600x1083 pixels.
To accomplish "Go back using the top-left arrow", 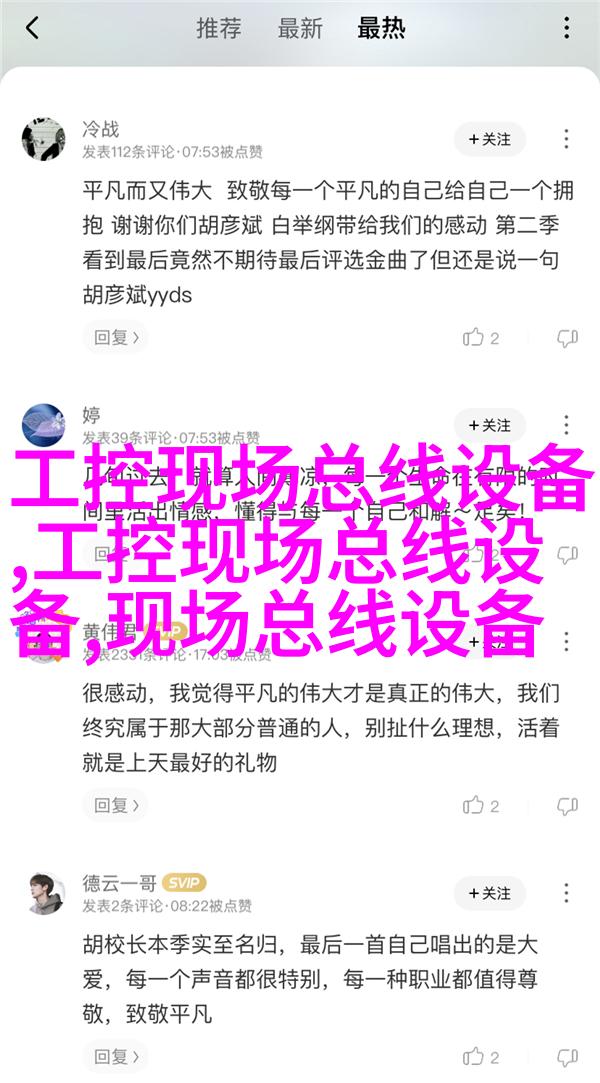I will pyautogui.click(x=32, y=28).
